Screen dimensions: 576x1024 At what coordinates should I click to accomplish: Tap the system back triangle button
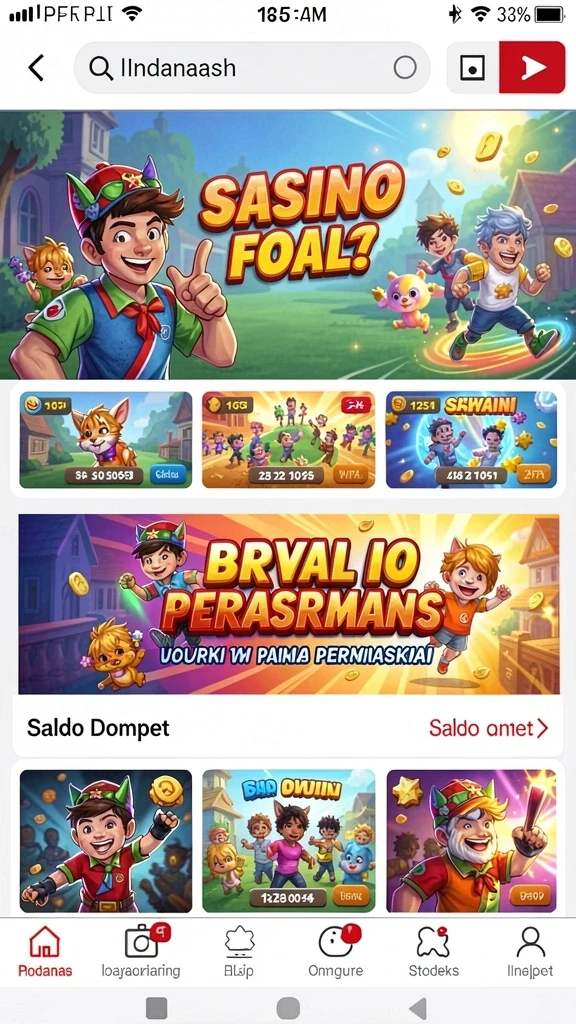(418, 1007)
